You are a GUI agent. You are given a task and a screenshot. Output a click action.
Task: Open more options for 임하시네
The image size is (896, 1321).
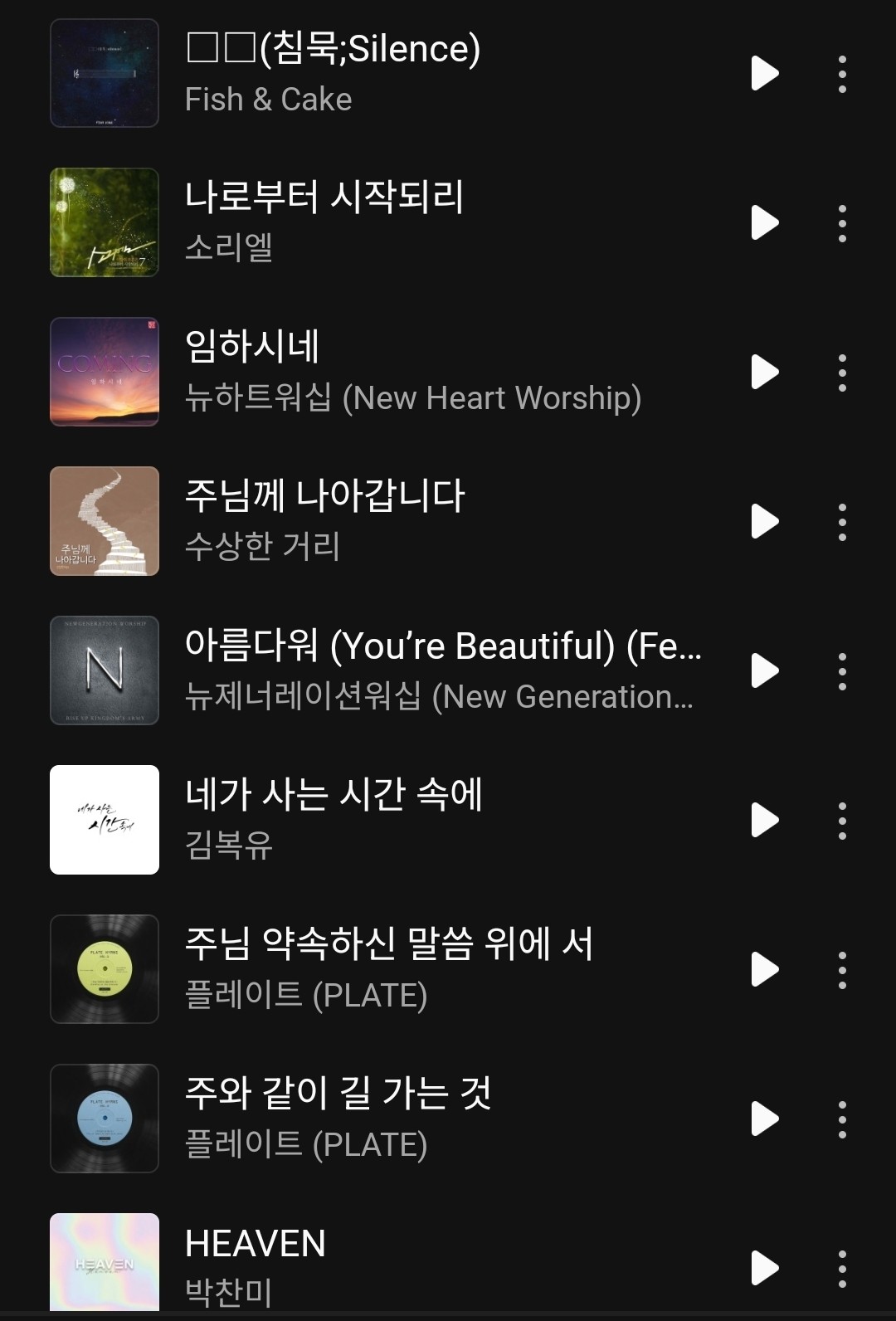pyautogui.click(x=842, y=373)
